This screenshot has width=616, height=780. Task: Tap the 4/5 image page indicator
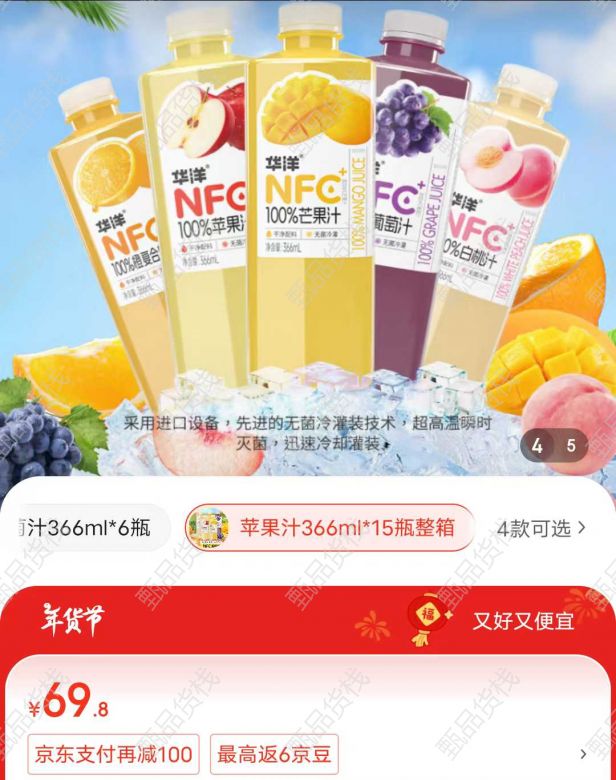(554, 446)
